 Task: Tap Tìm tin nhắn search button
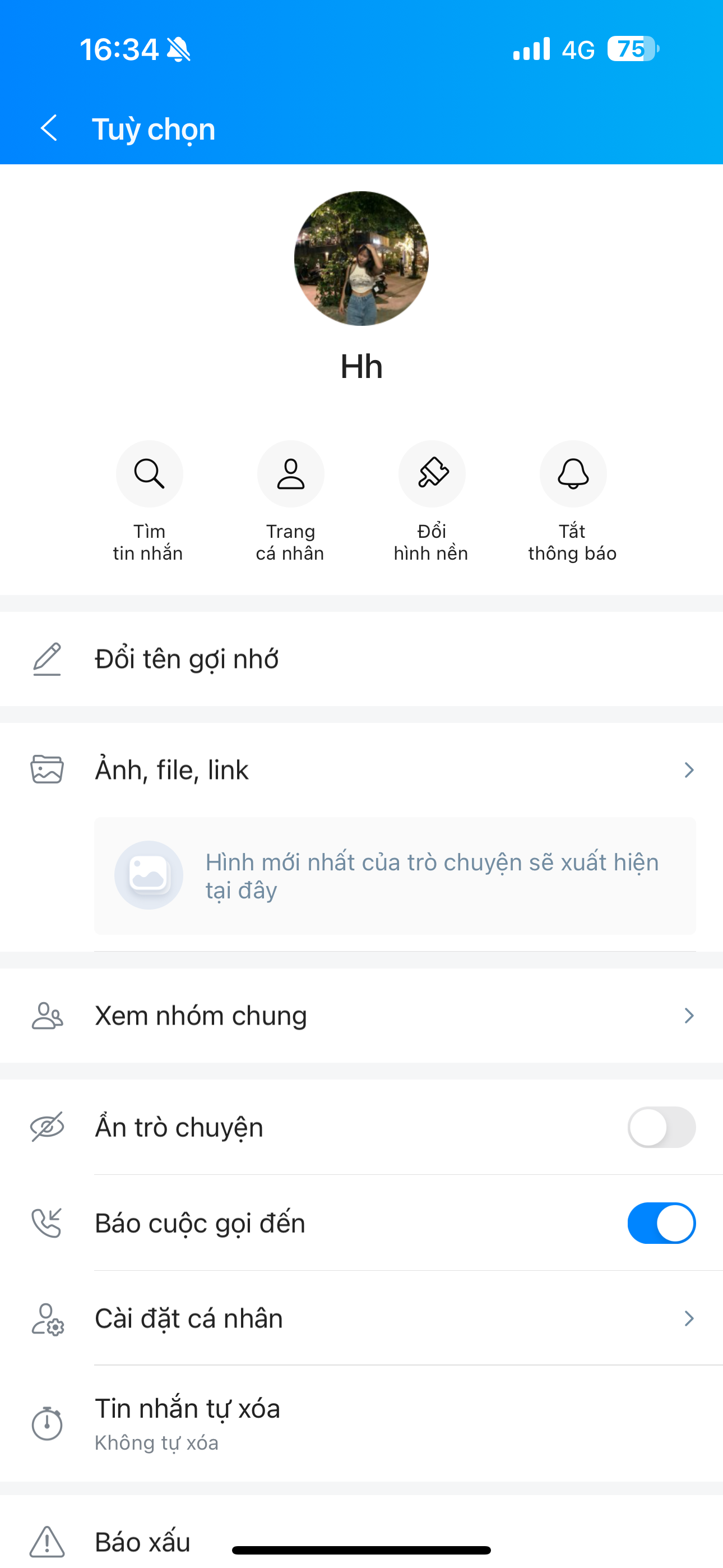pos(149,474)
